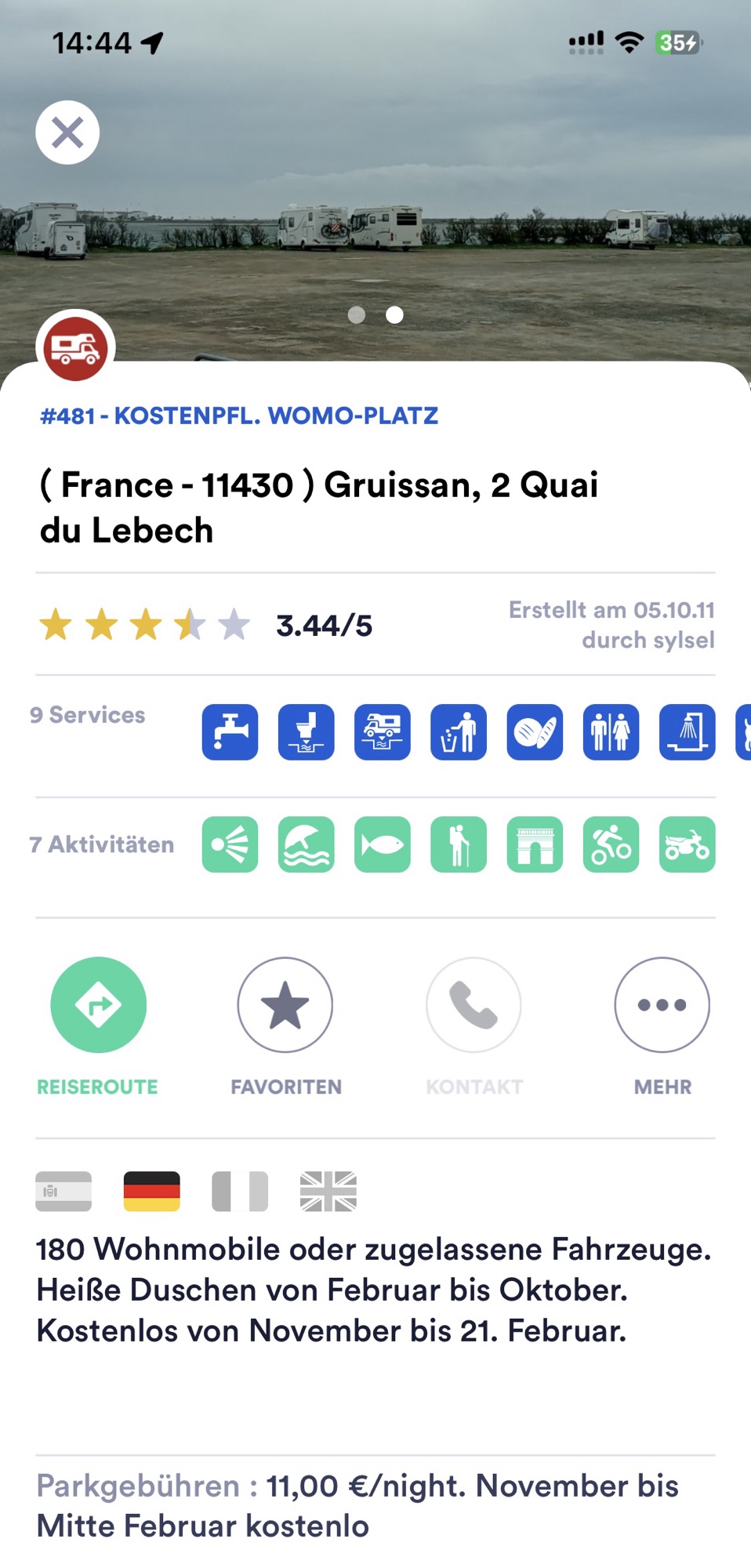Tap the public toilets service icon

[x=611, y=732]
